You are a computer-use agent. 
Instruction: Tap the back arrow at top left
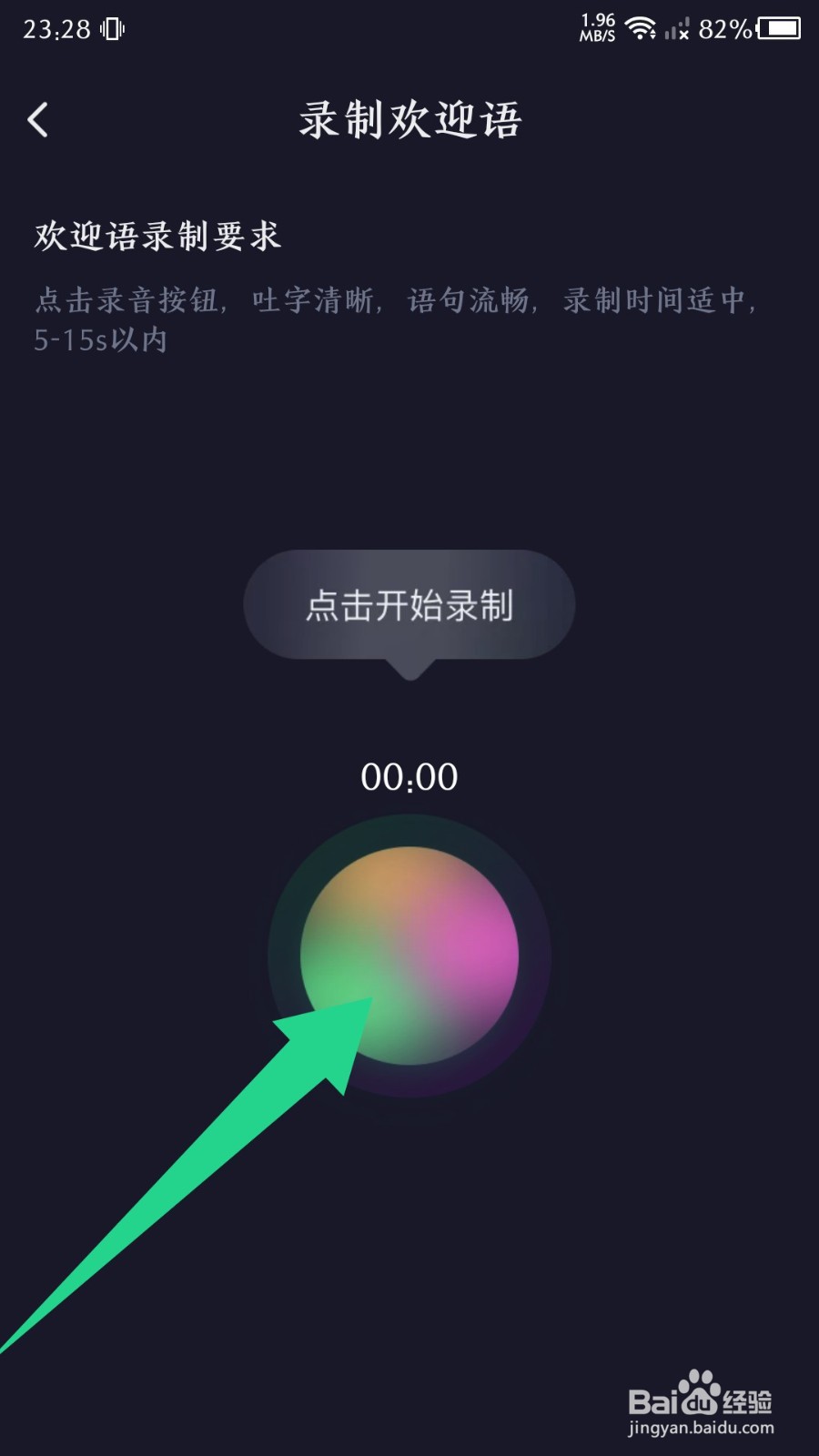[38, 119]
